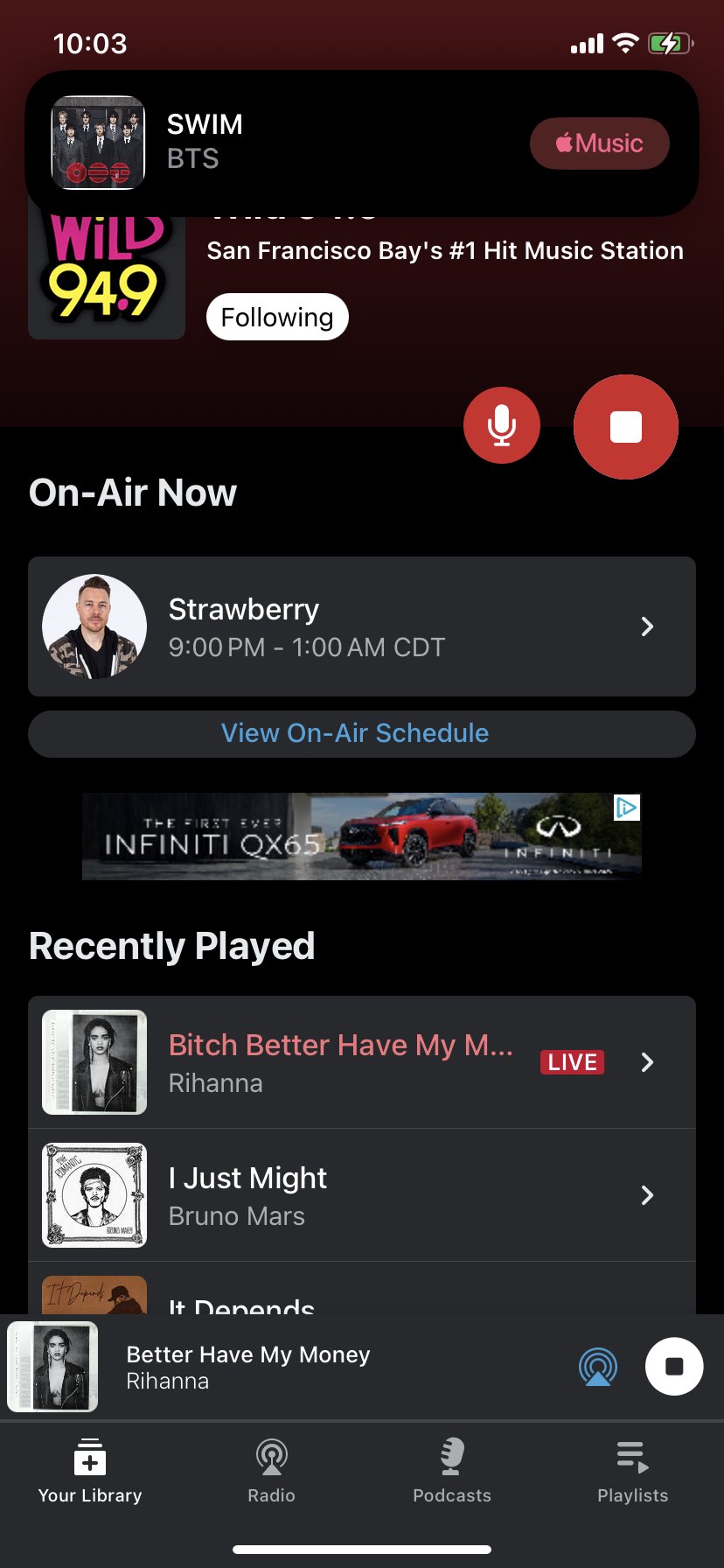Expand the mini player for Rihanna's song
This screenshot has width=724, height=1568.
click(289, 1367)
